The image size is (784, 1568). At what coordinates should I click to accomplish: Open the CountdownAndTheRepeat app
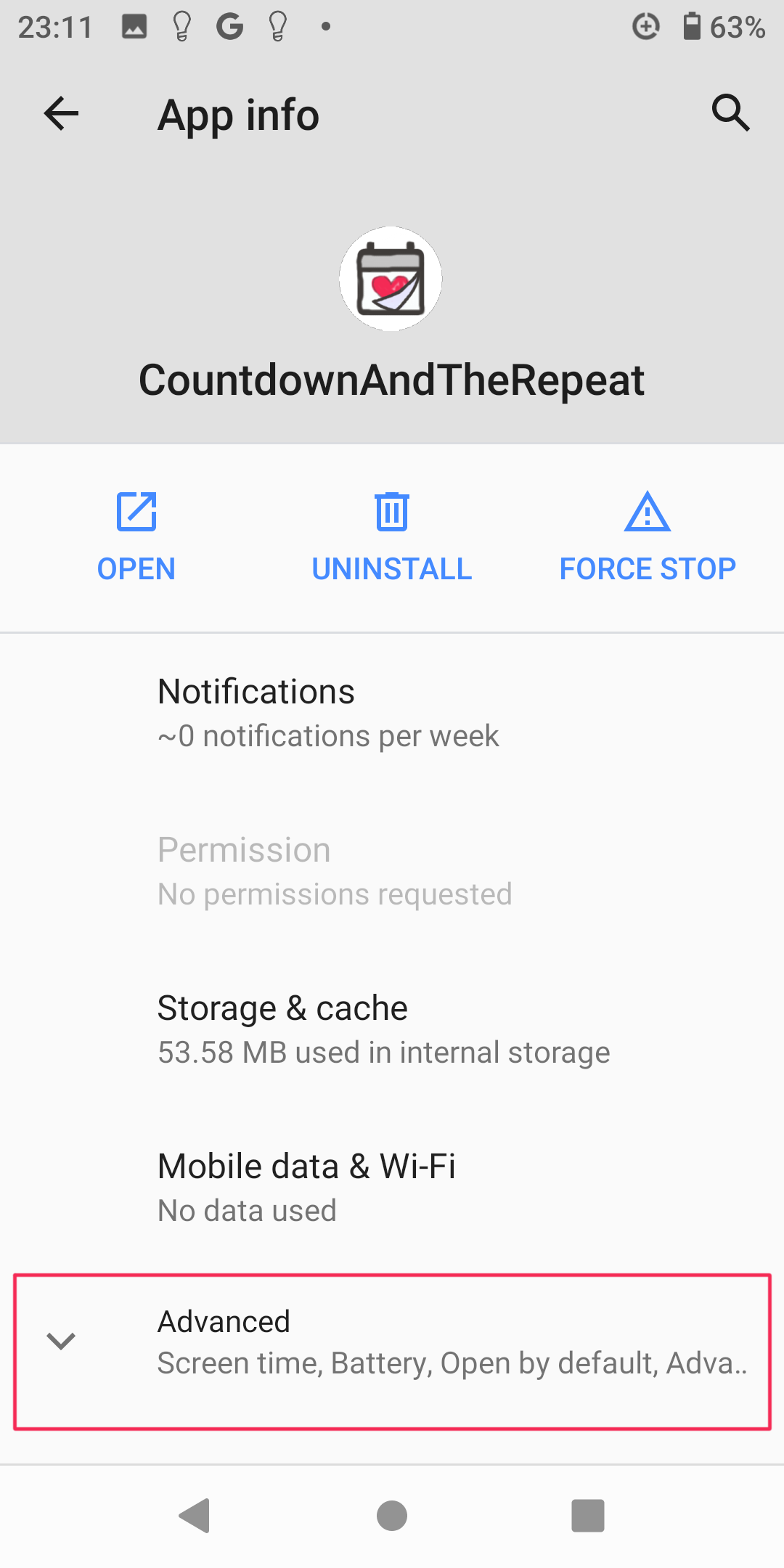click(136, 537)
